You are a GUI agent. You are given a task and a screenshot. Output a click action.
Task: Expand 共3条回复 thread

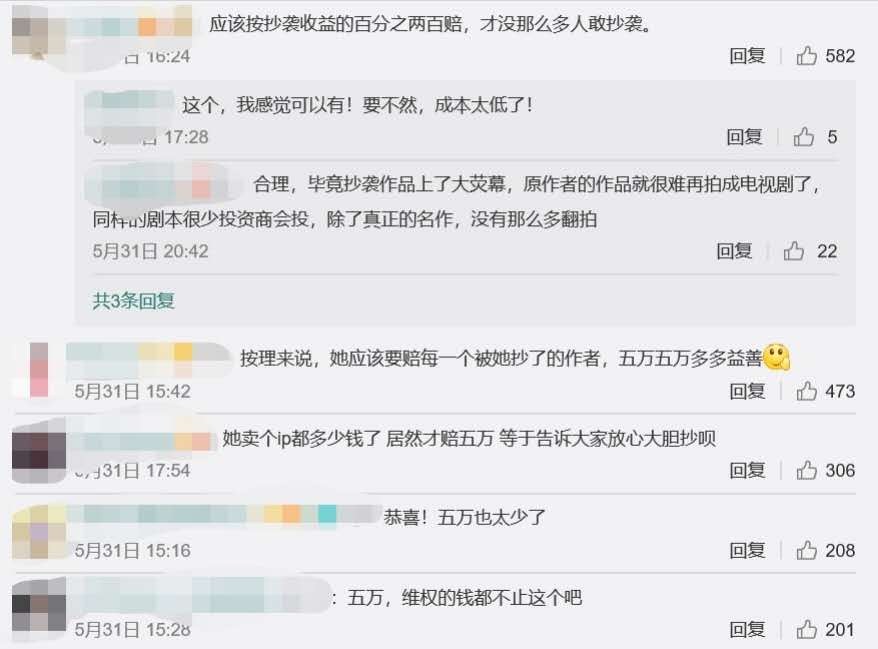click(x=133, y=300)
